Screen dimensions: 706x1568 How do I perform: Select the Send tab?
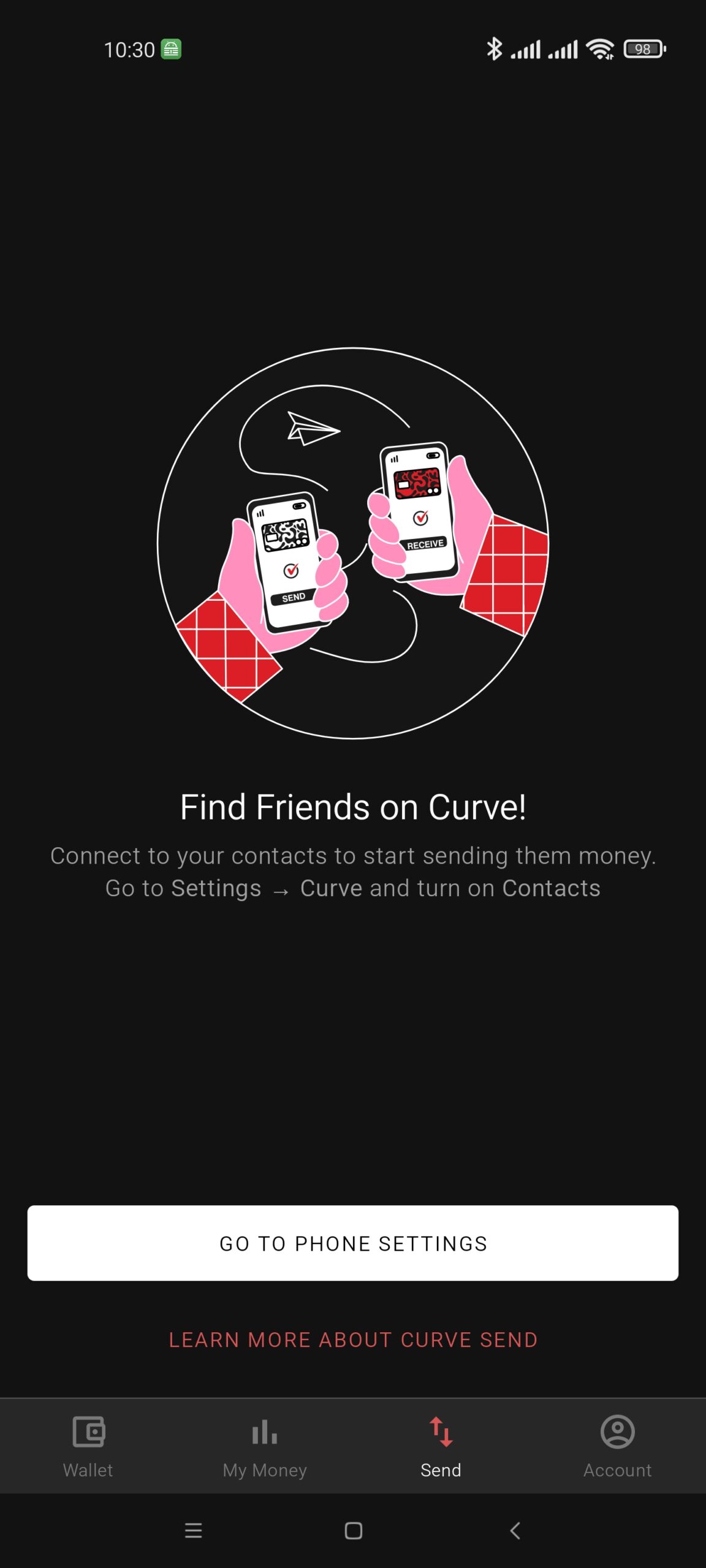pos(441,1446)
